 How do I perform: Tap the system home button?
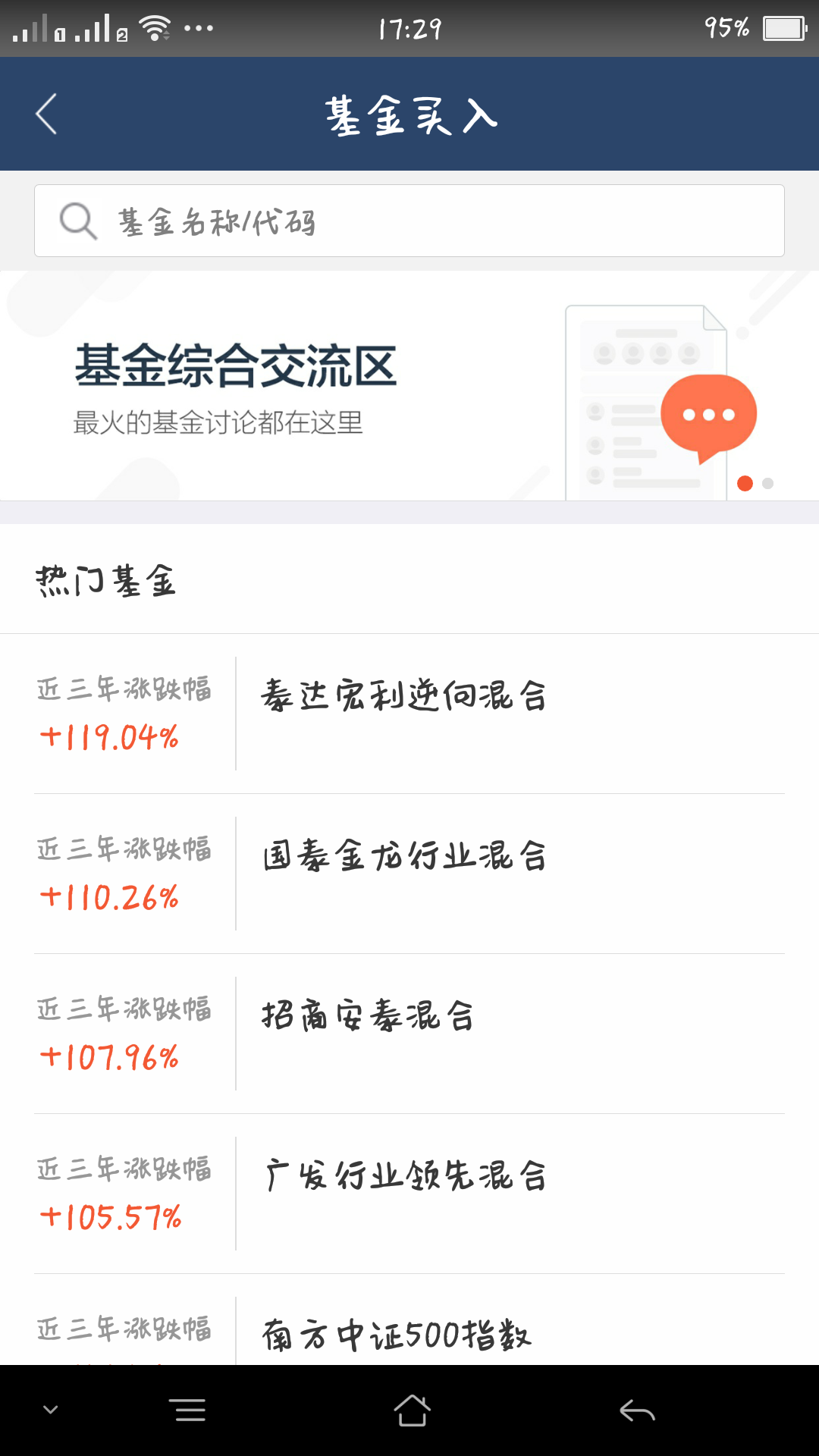click(412, 1410)
